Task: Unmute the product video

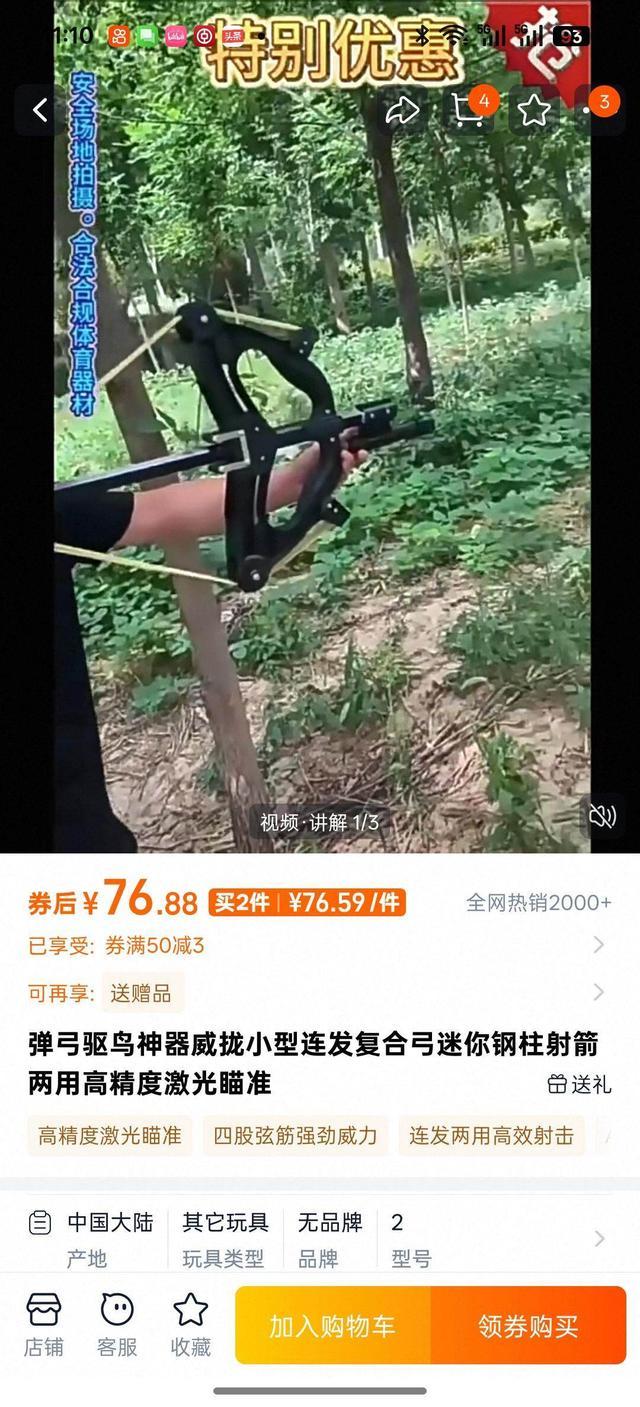Action: 602,817
